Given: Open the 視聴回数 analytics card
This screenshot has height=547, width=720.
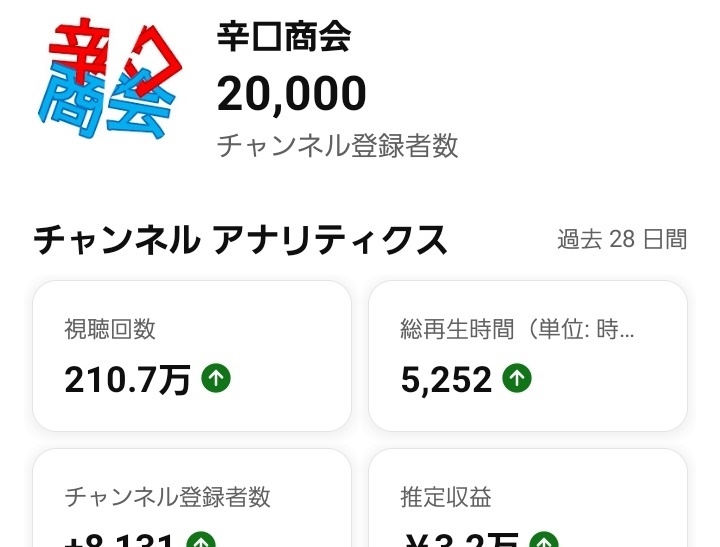Looking at the screenshot, I should [x=192, y=356].
